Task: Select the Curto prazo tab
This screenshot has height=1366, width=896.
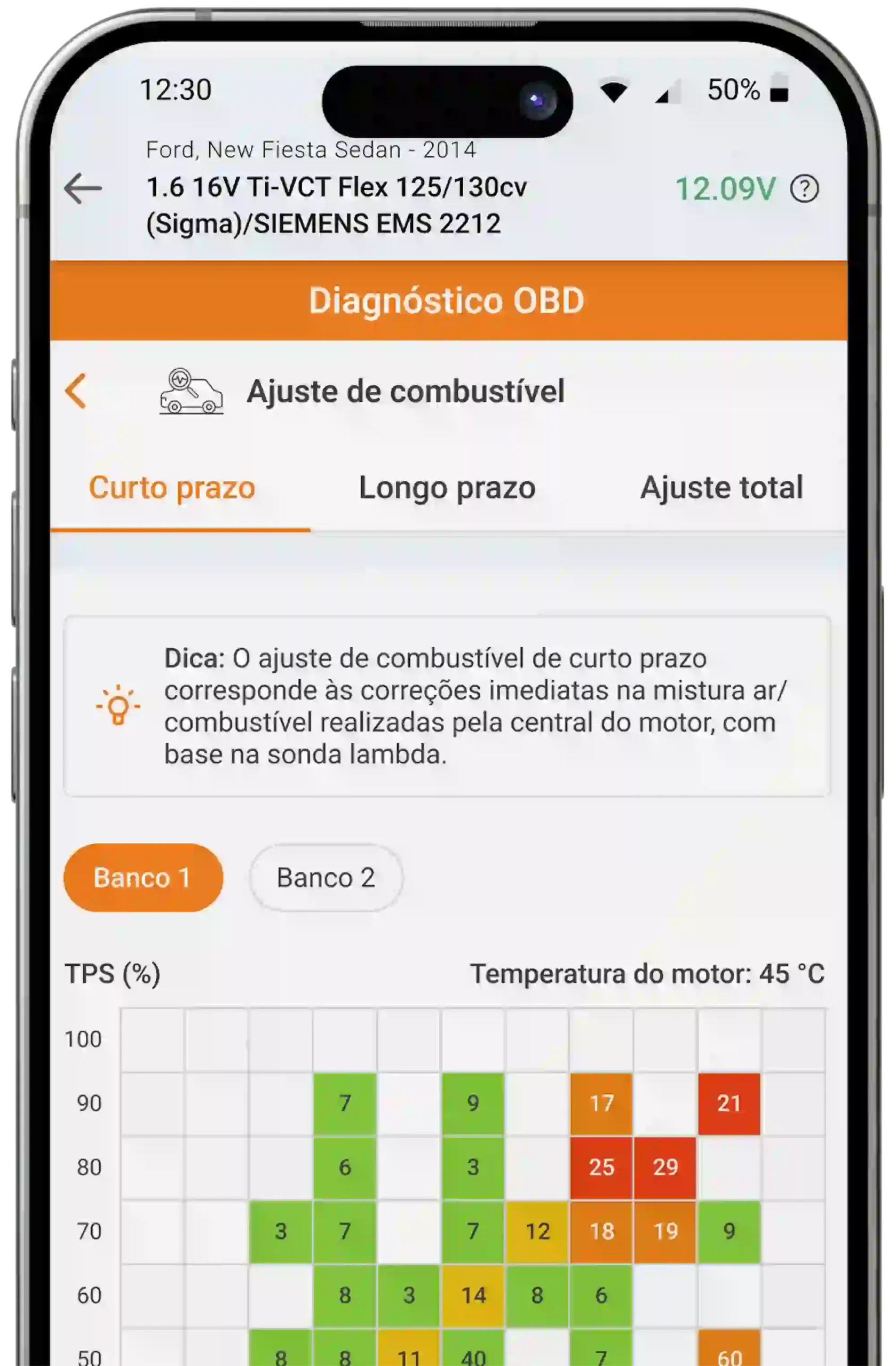Action: (172, 488)
